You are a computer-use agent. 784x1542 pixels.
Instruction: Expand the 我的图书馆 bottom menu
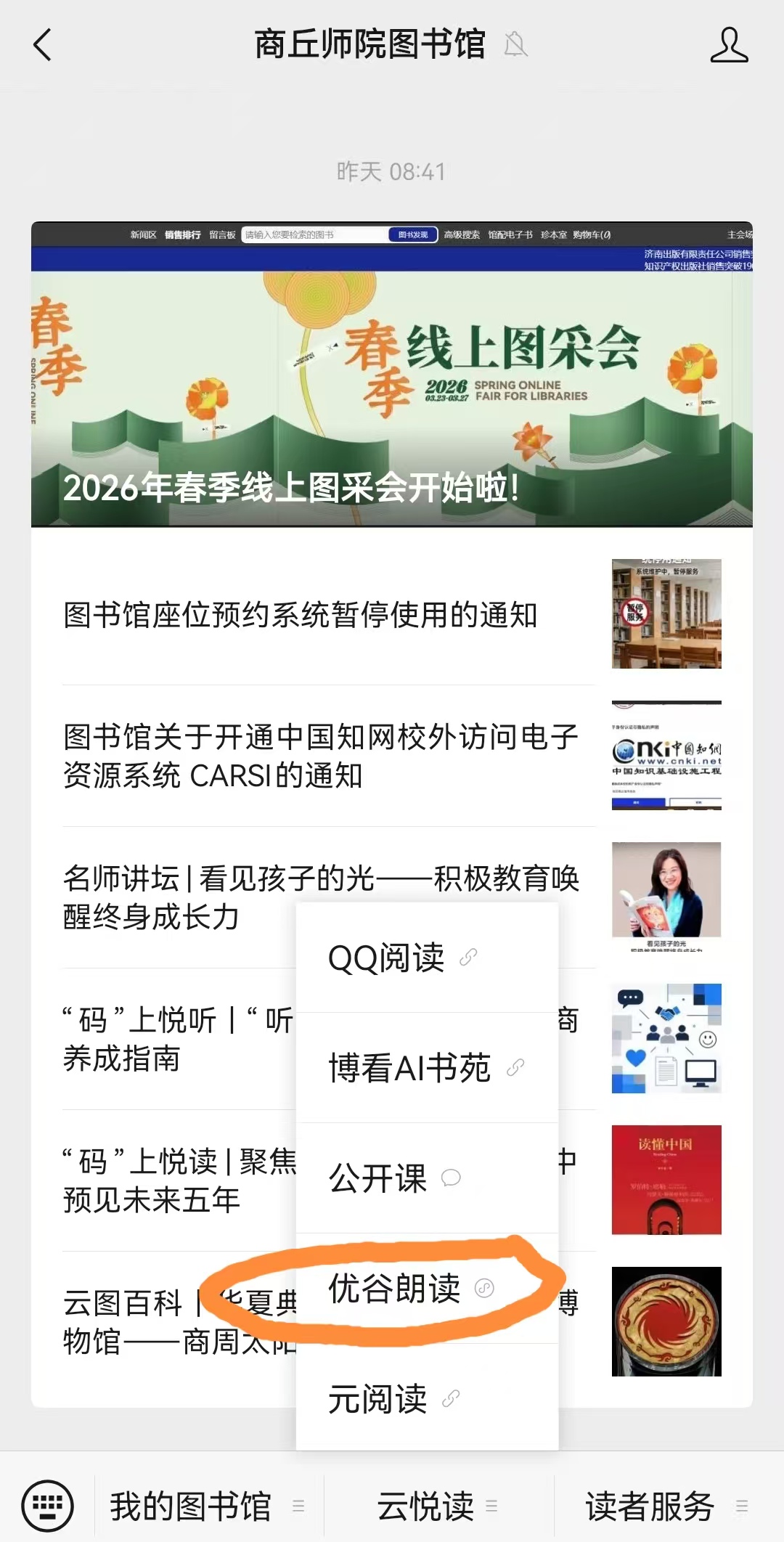pyautogui.click(x=208, y=1506)
